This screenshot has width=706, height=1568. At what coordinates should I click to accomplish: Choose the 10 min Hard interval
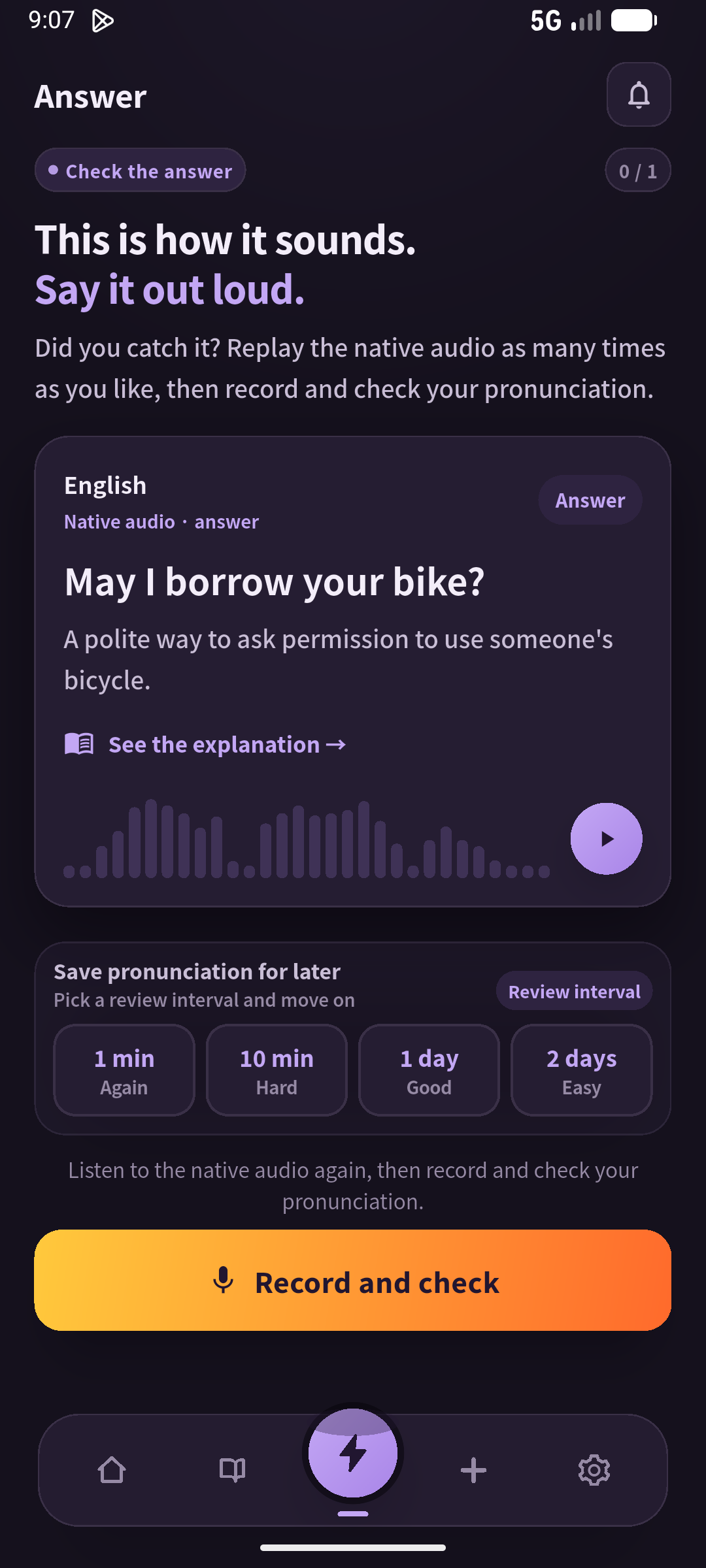277,1070
